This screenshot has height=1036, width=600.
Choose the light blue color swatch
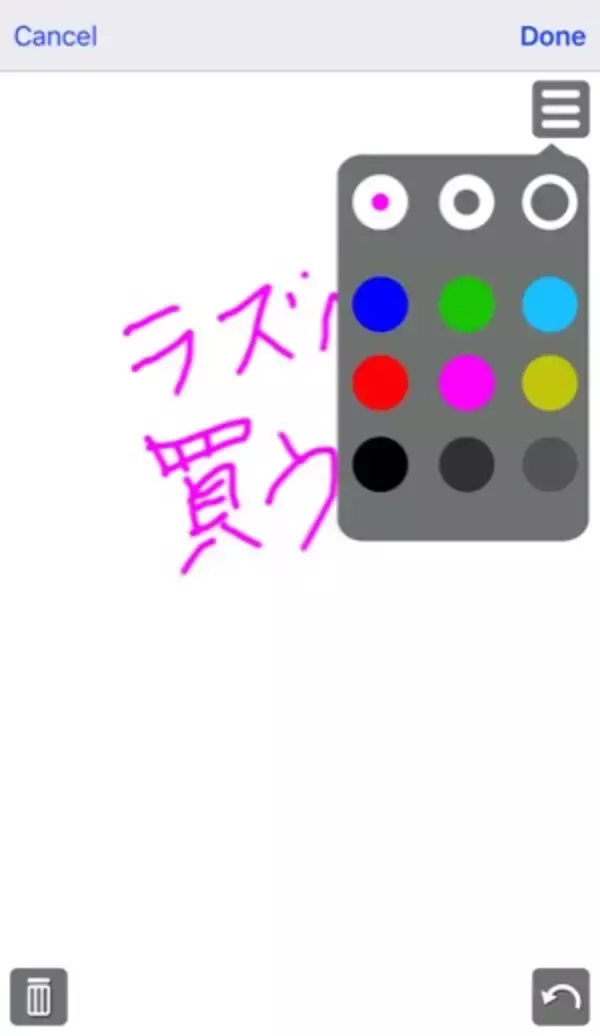pos(550,304)
